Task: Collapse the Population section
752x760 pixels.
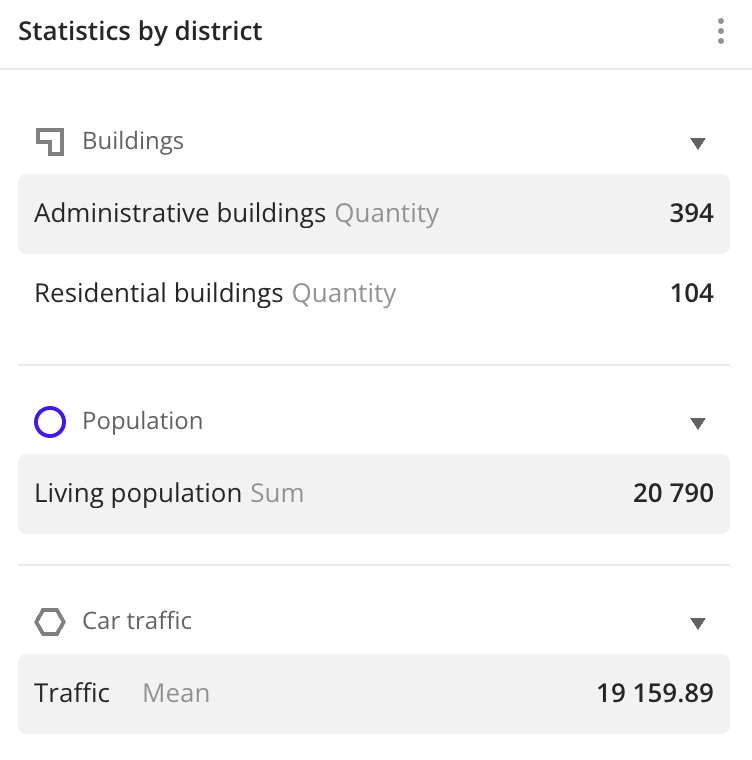Action: 698,423
